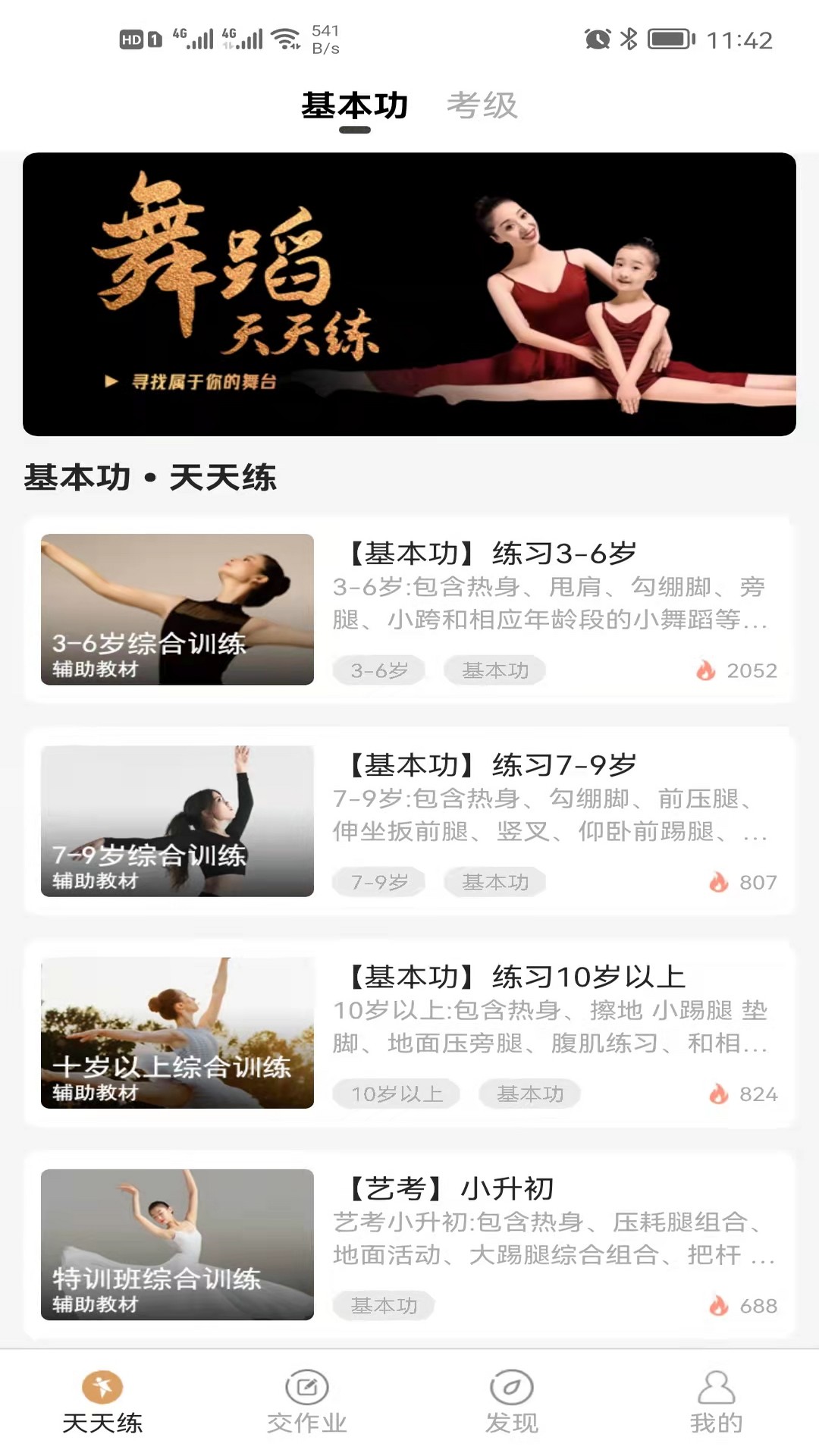819x1456 pixels.
Task: Select the 天天练 bottom tab
Action: click(x=102, y=1402)
